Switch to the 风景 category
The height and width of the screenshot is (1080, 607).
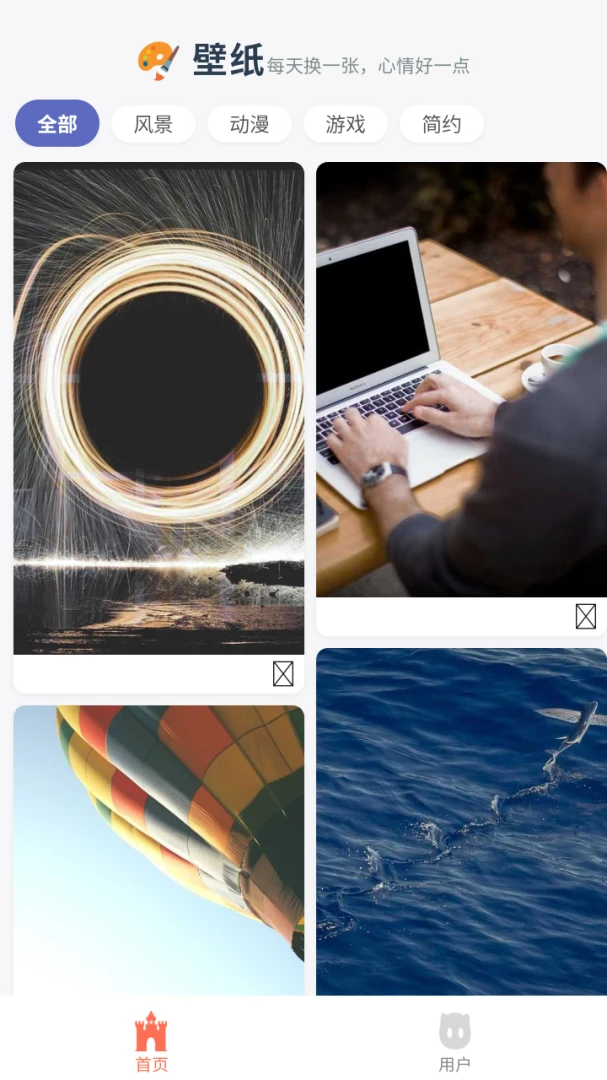153,124
